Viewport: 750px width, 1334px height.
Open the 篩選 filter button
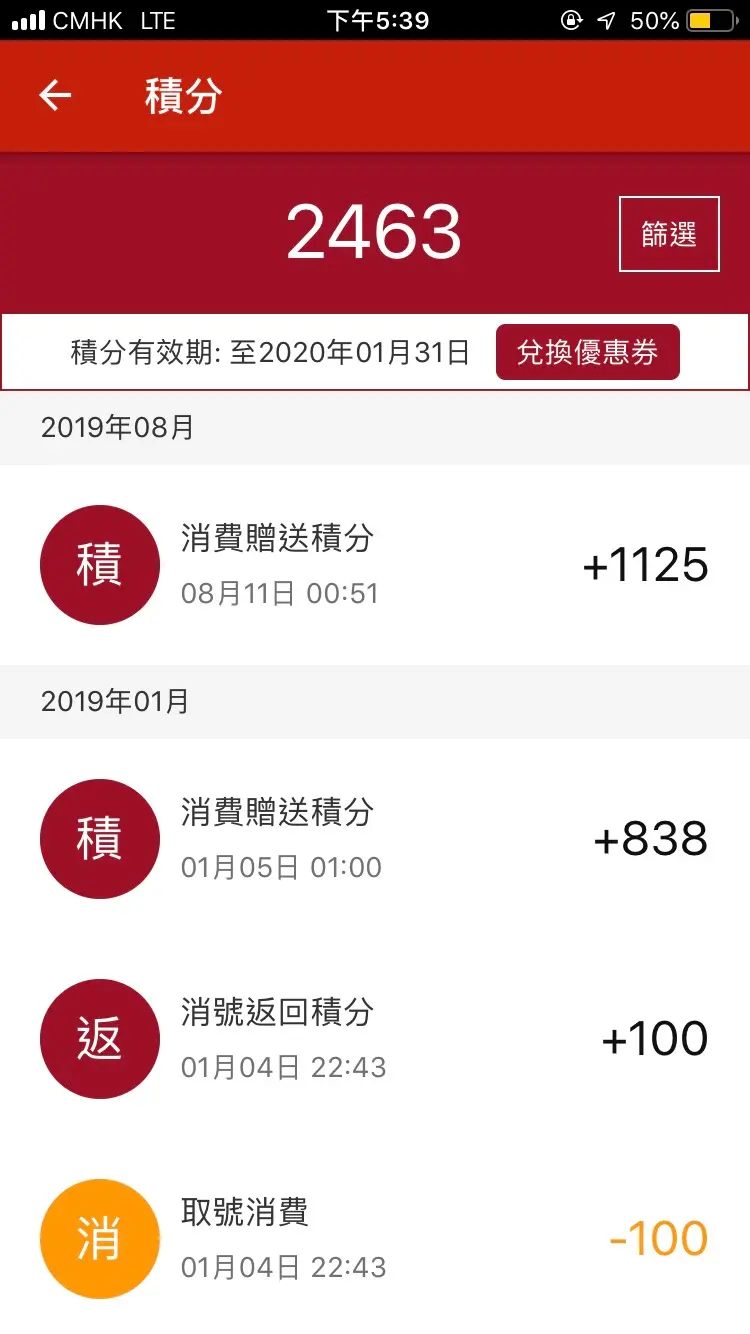669,234
